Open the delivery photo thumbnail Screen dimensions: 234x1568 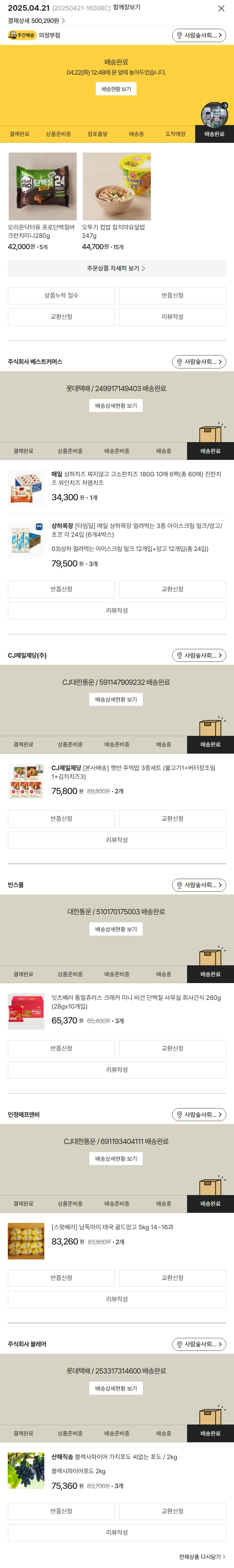pyautogui.click(x=214, y=113)
